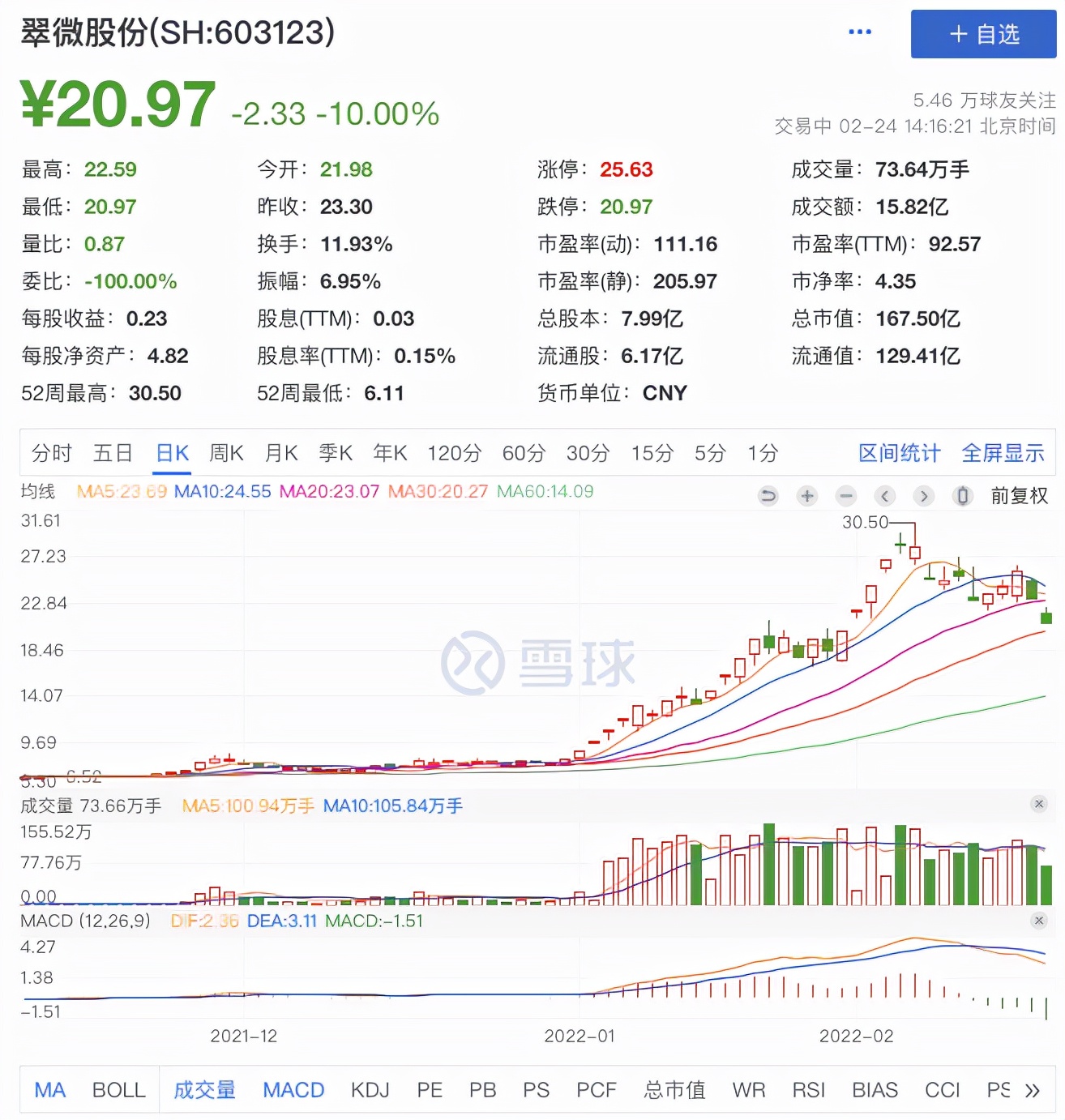The width and height of the screenshot is (1065, 1120).
Task: Choose the RSI indicator
Action: click(x=808, y=1090)
